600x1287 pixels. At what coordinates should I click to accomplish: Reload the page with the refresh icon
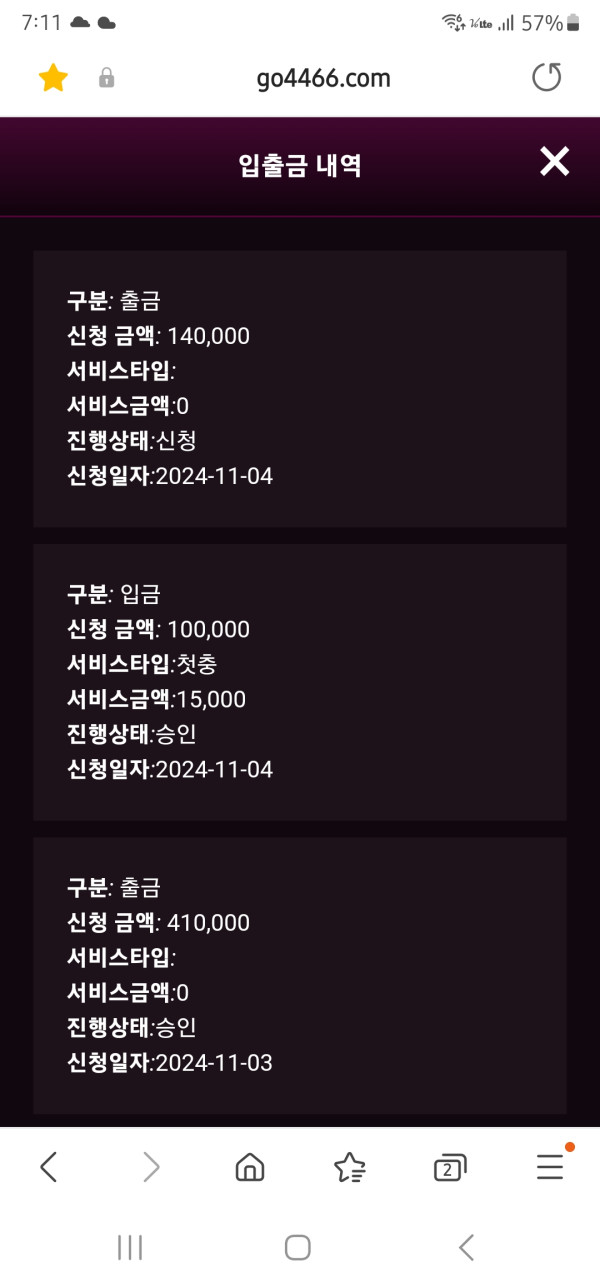tap(546, 78)
